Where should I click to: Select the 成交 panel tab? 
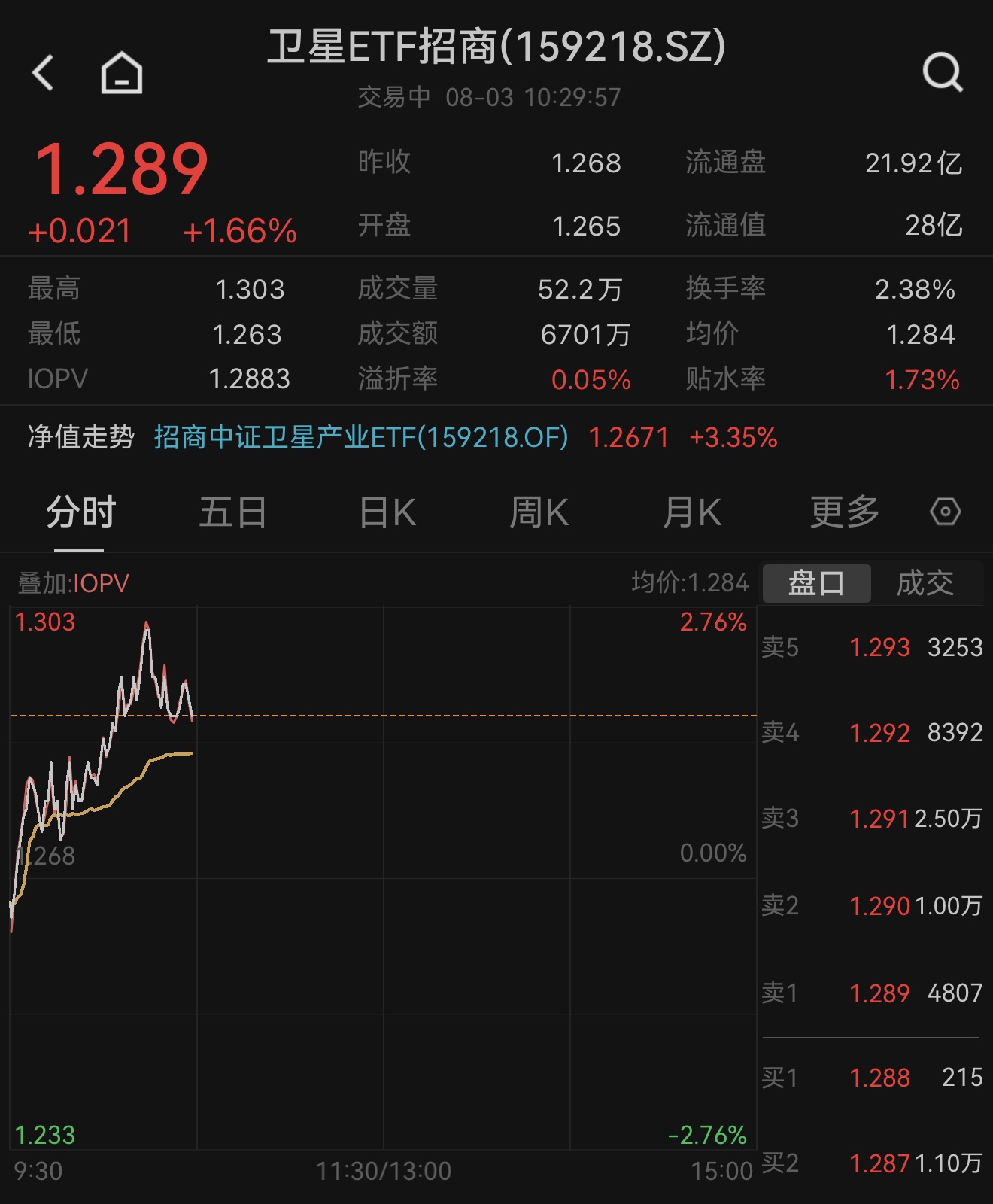(925, 583)
